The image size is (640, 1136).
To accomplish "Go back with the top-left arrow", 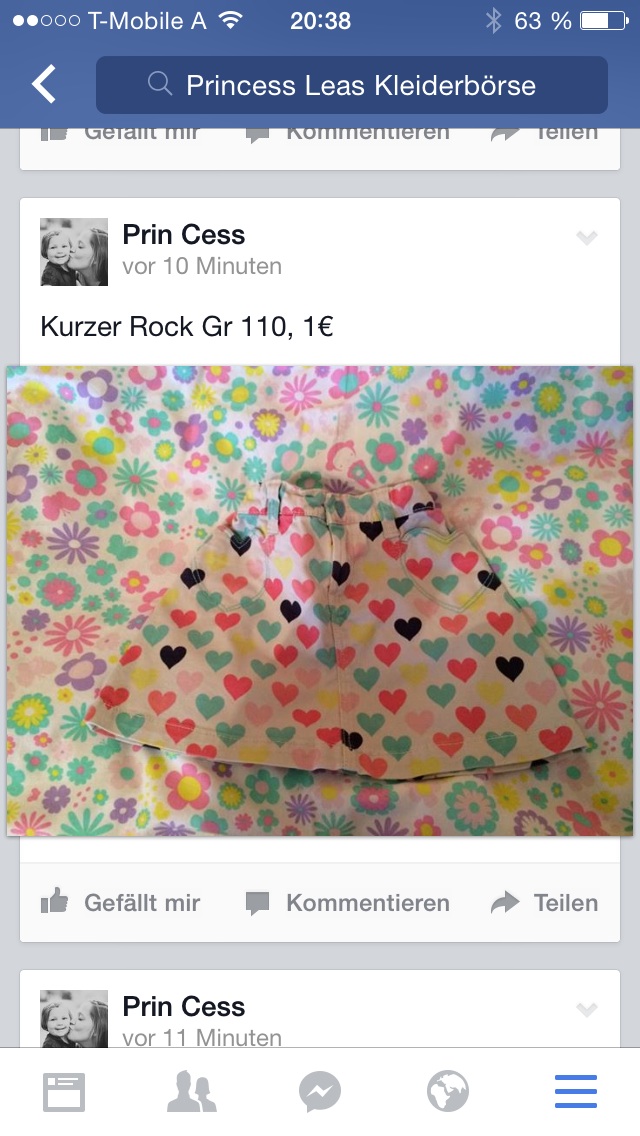I will click(43, 85).
